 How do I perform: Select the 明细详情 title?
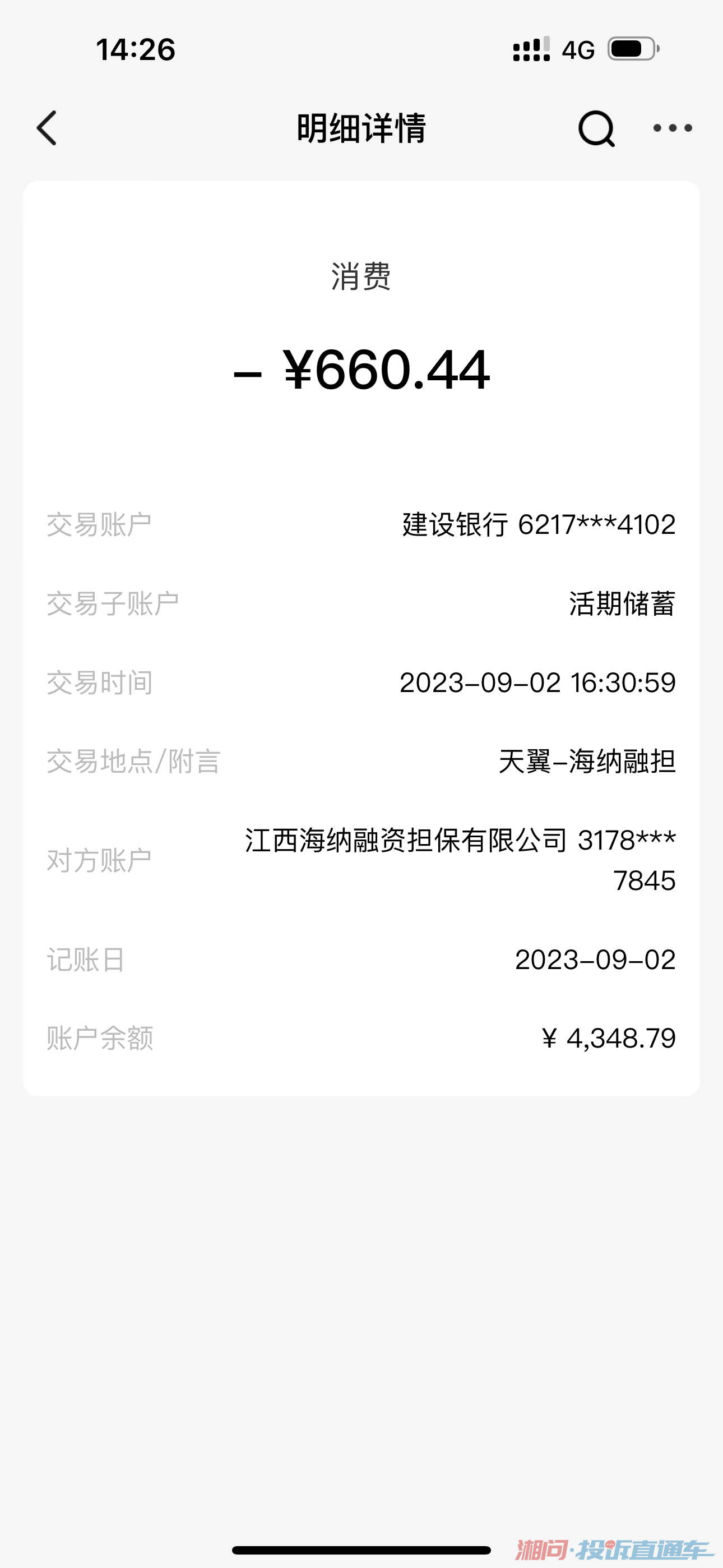(x=361, y=128)
